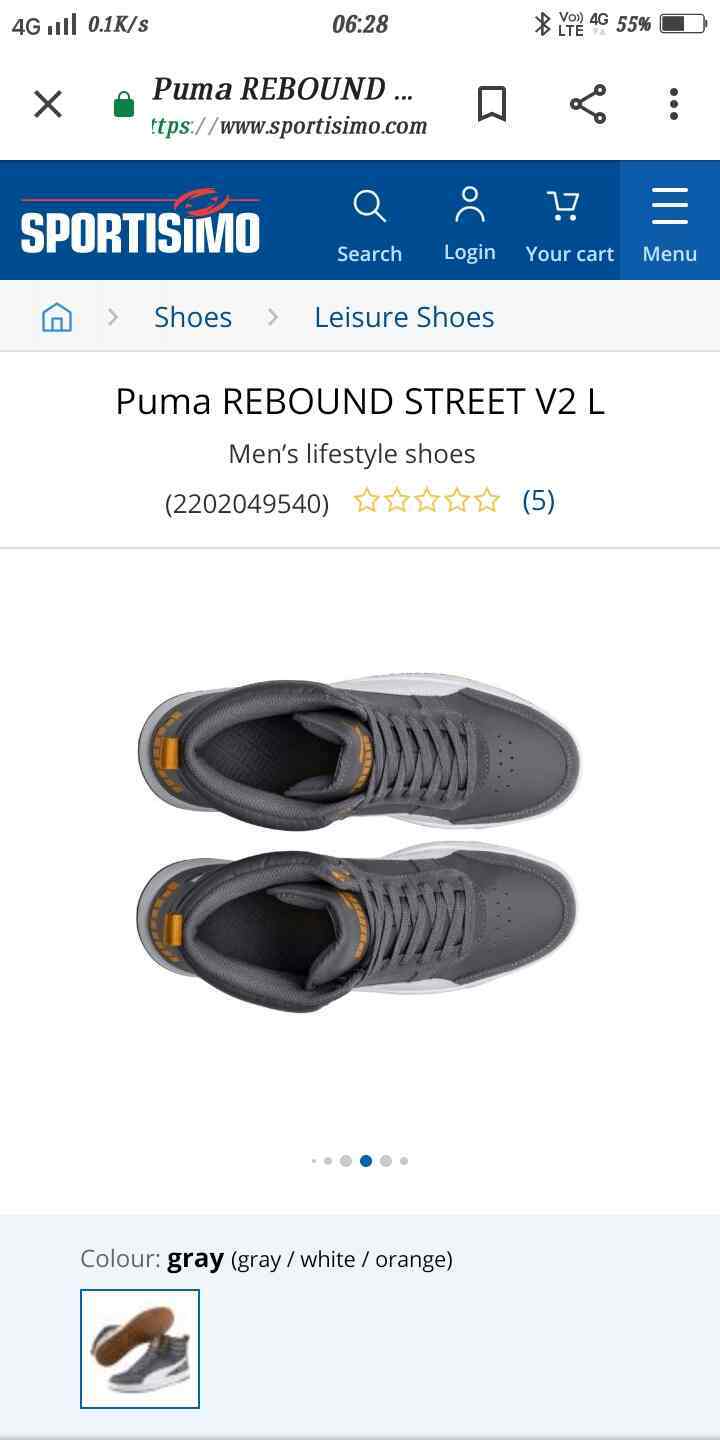Expand browser options with three-dot menu
This screenshot has height=1440, width=720.
673,104
